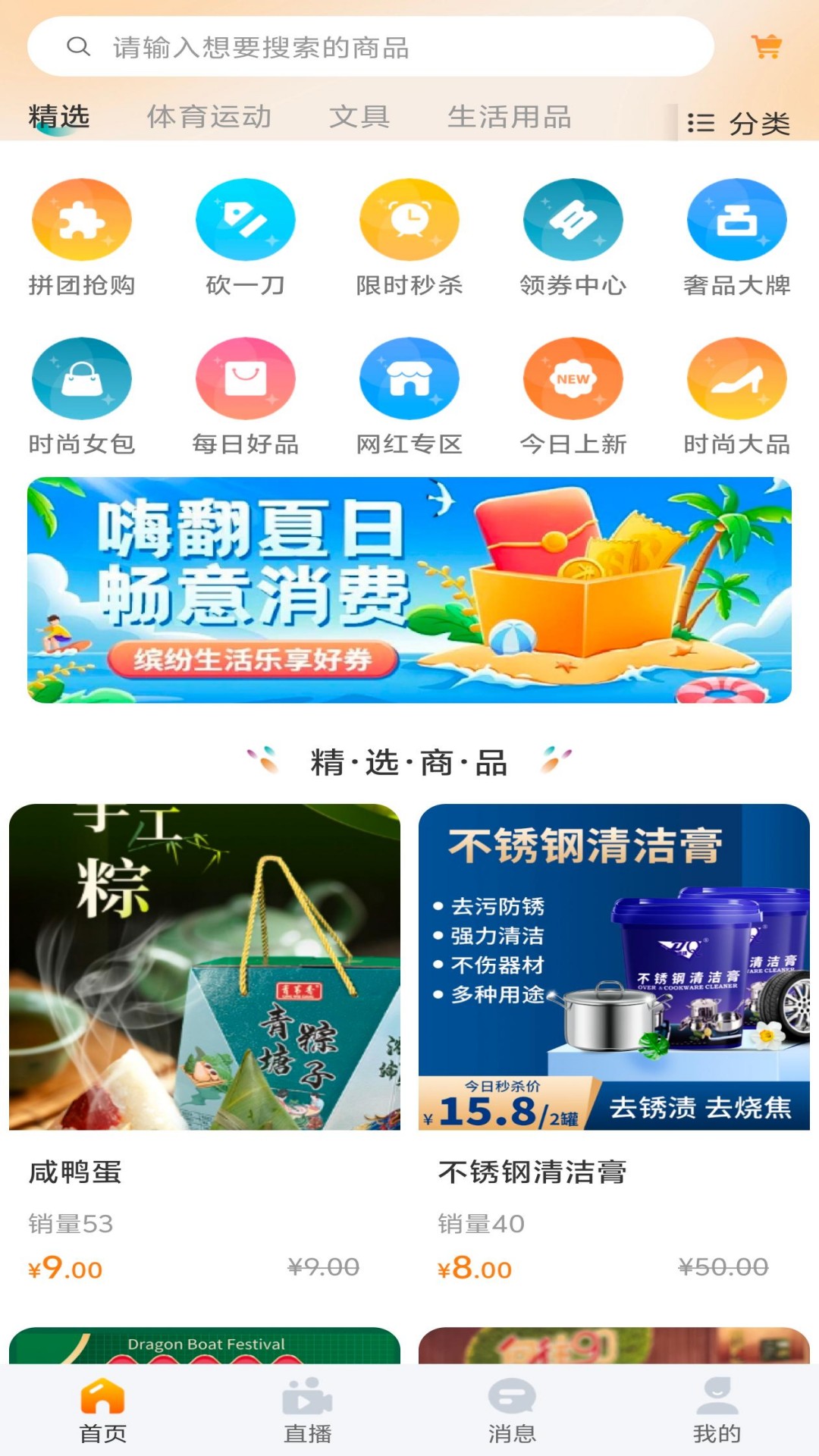The width and height of the screenshot is (819, 1456).
Task: Select the 生活用品 tab
Action: [510, 117]
